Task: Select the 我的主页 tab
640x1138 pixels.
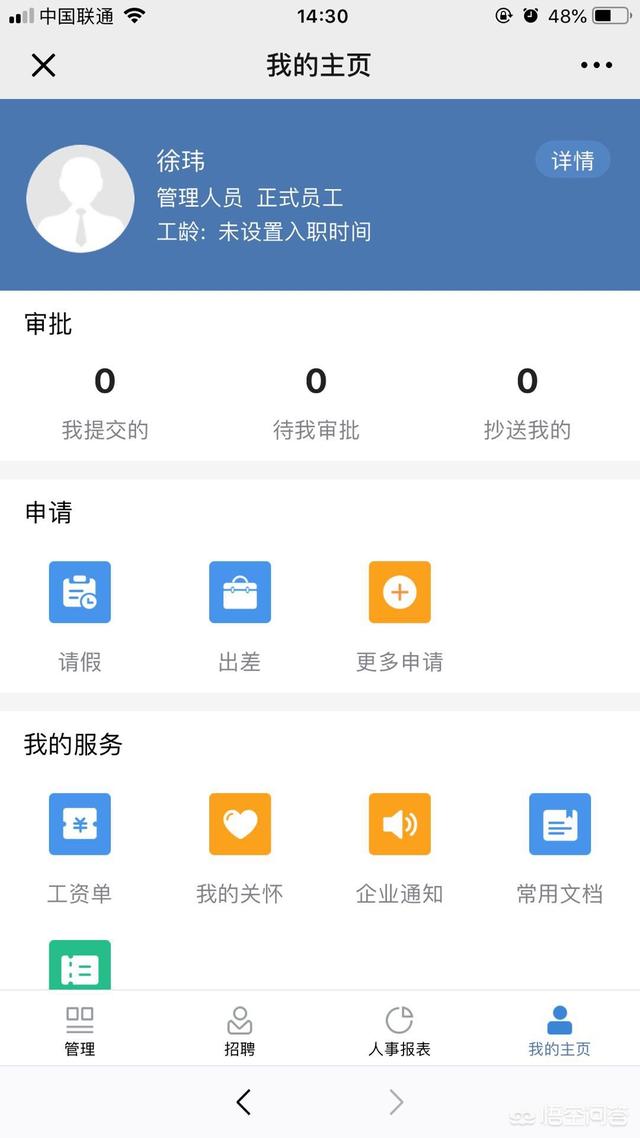Action: point(559,1031)
